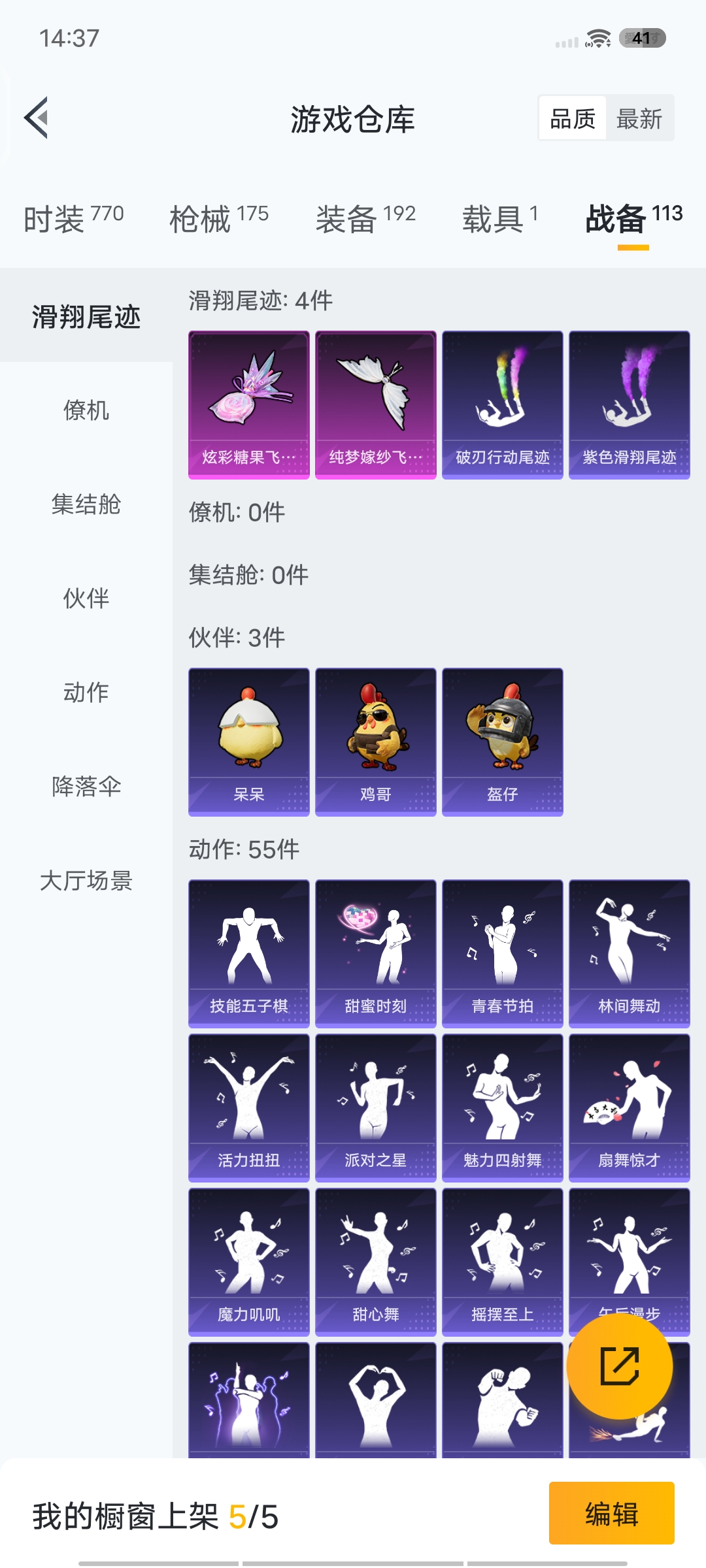Enable 品质 sorting mode
Screen dimensions: 706x1568
571,118
